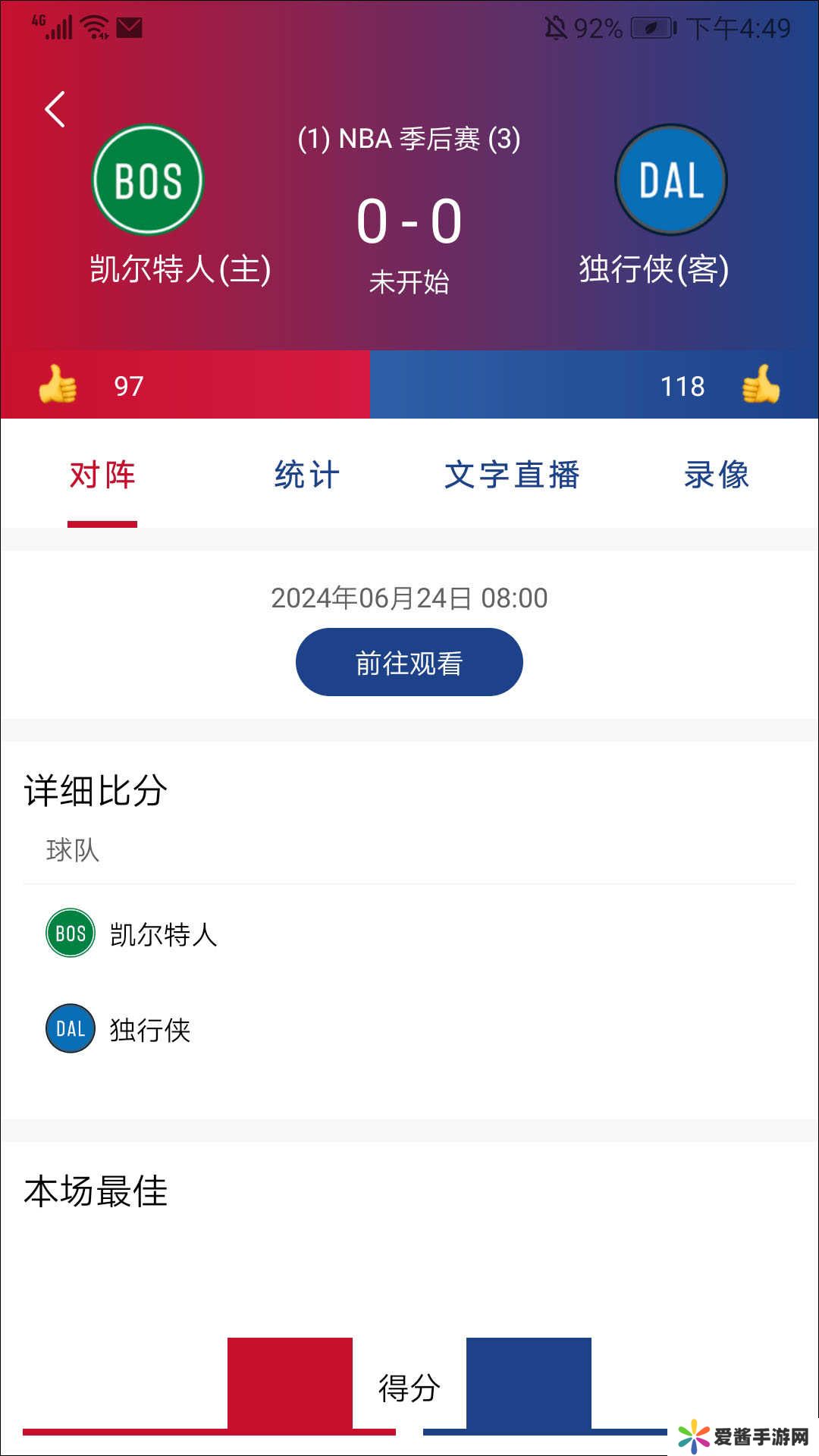Open the DAL team logo in header

(671, 180)
